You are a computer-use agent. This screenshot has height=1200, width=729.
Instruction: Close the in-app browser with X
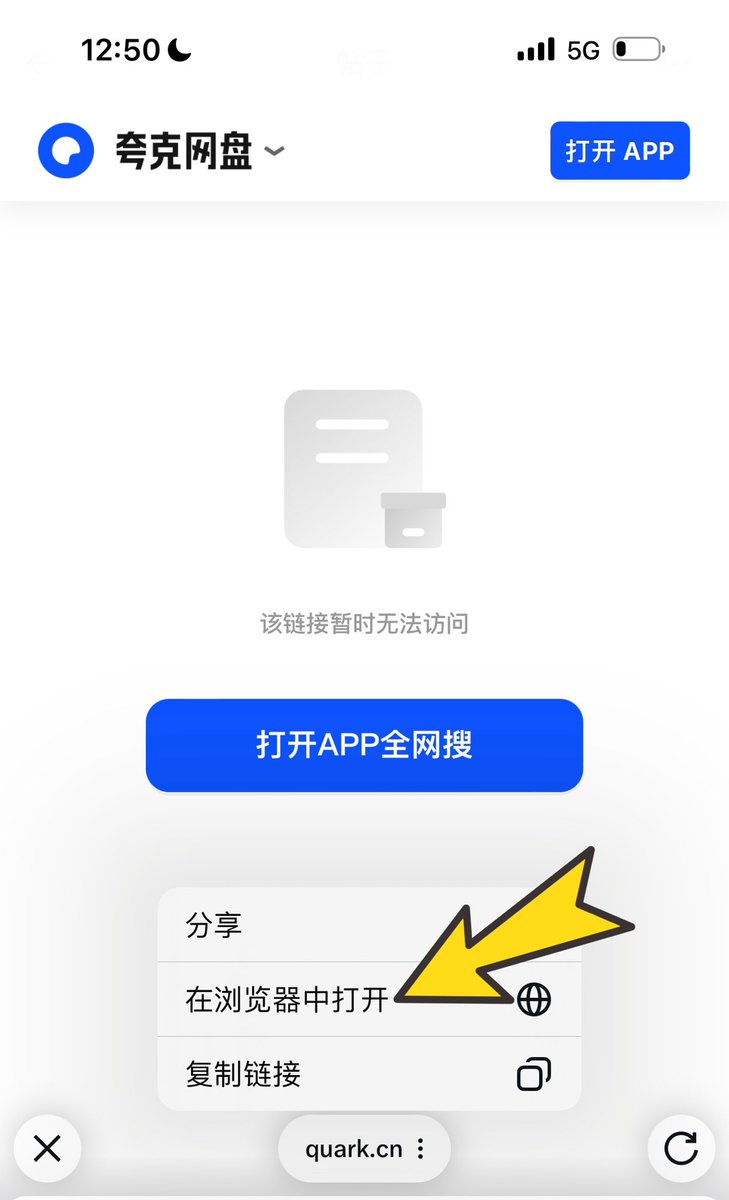tap(47, 1149)
